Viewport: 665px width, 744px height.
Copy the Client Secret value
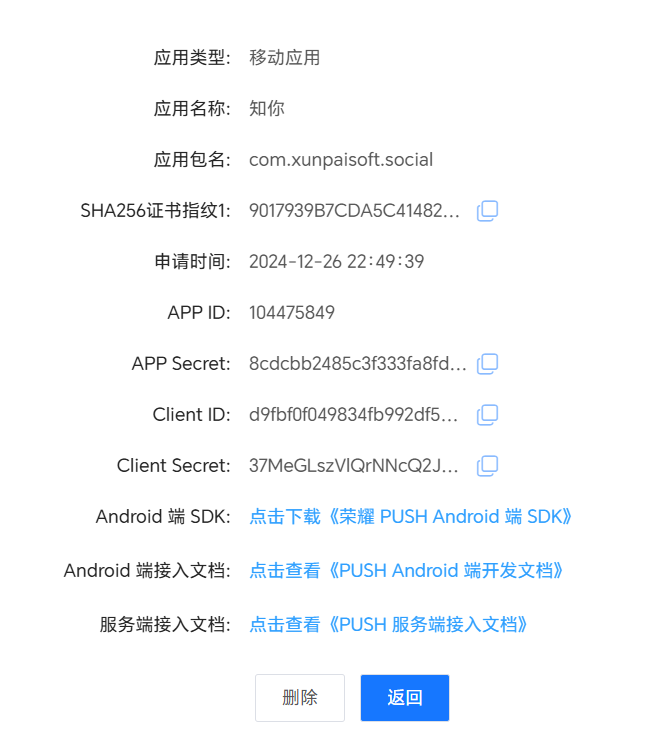click(487, 465)
